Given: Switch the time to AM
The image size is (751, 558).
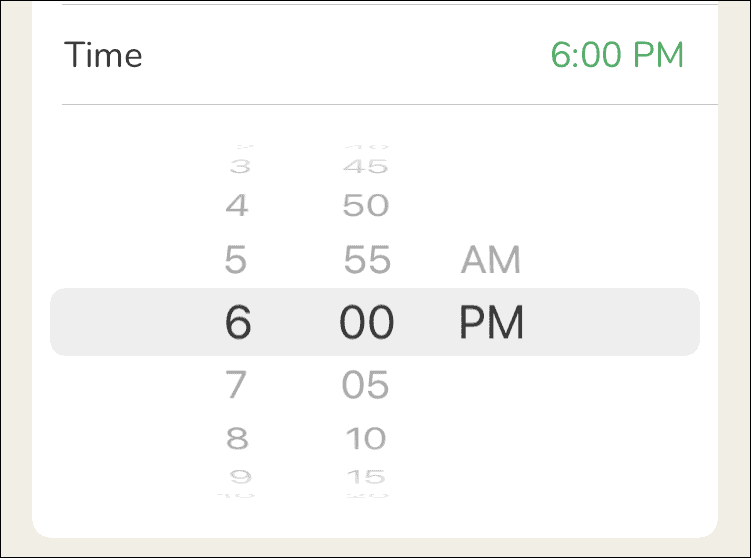Looking at the screenshot, I should pos(491,261).
